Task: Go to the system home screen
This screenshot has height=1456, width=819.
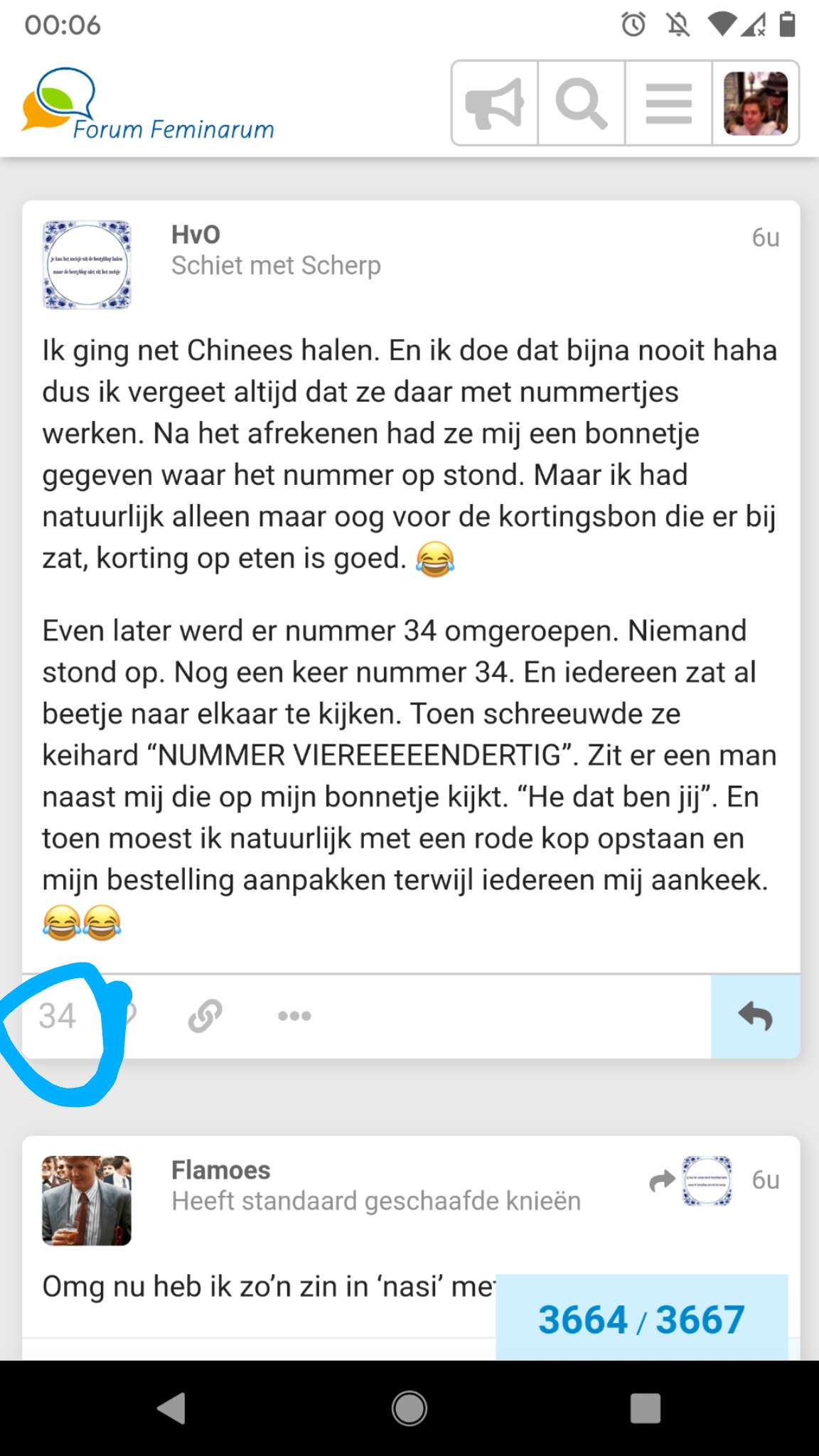Action: click(x=409, y=1408)
